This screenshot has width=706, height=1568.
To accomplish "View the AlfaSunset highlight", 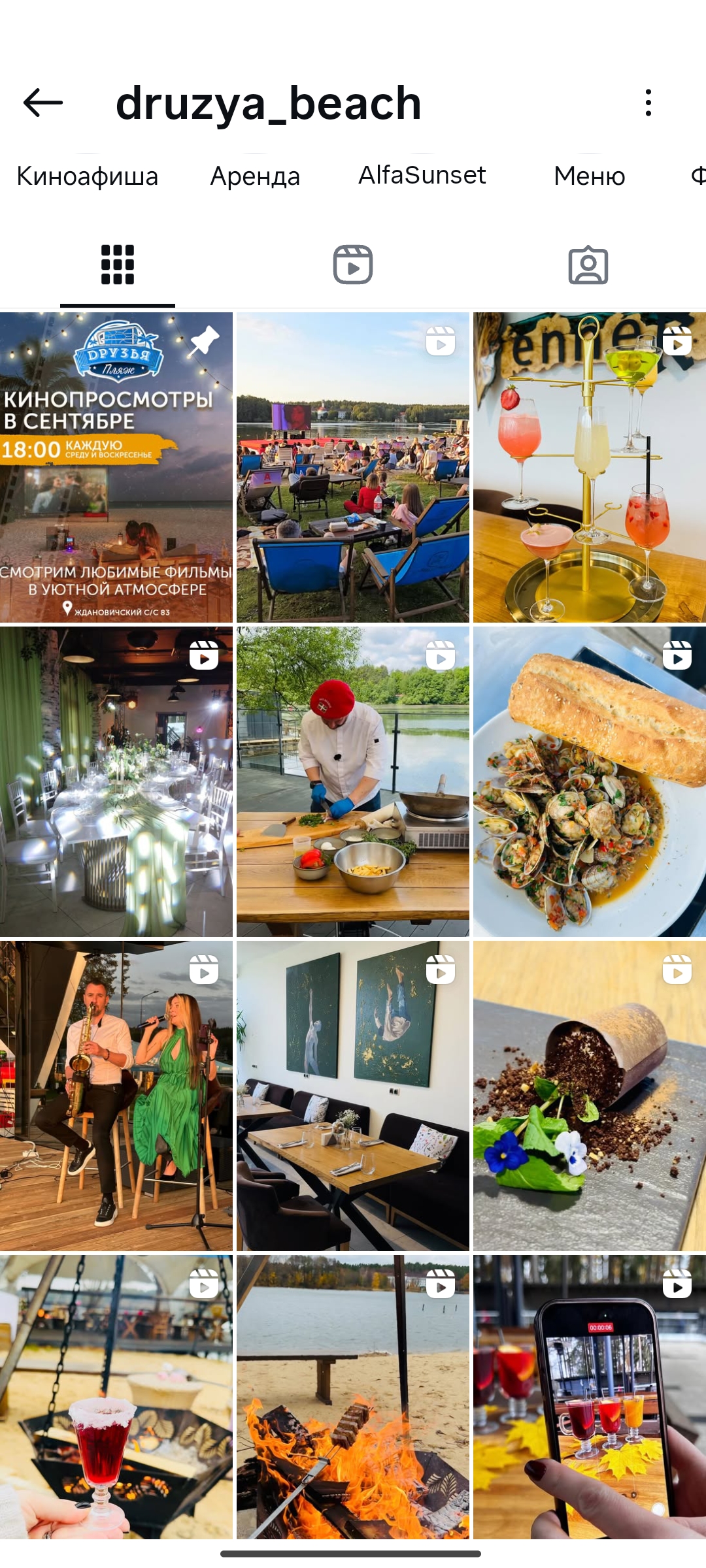I will (422, 175).
